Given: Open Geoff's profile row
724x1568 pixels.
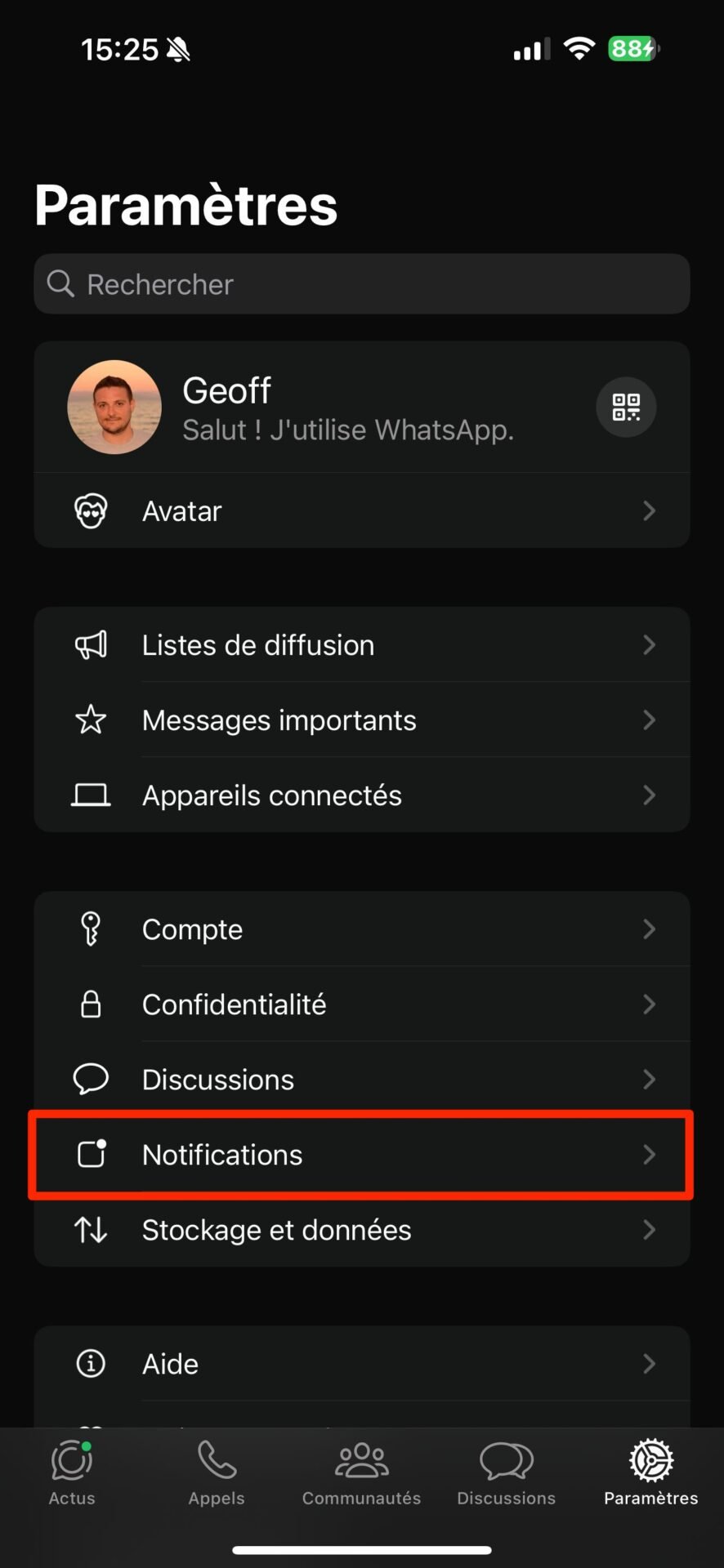Looking at the screenshot, I should pos(362,407).
